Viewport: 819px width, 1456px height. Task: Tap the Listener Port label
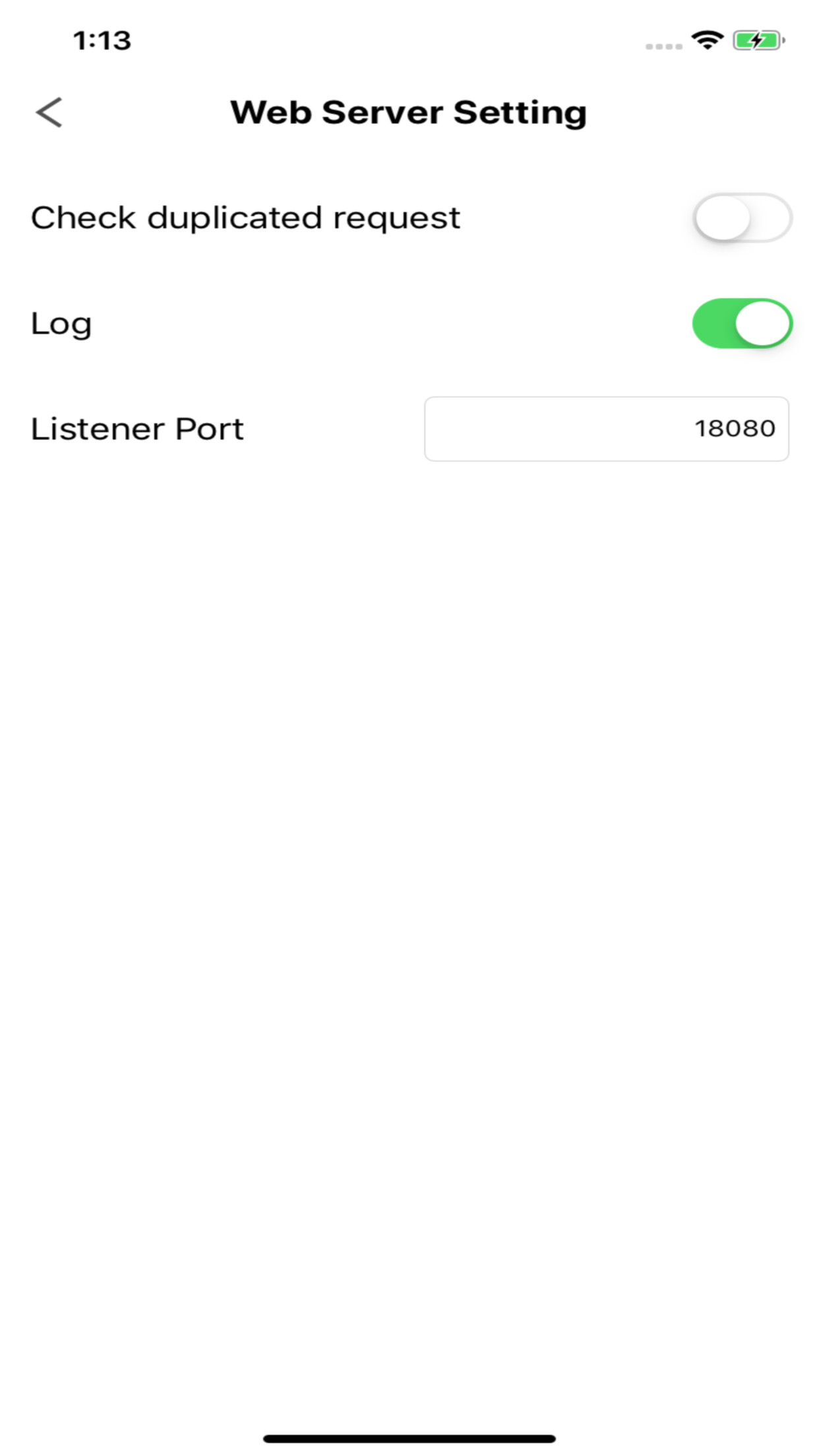[x=137, y=429]
